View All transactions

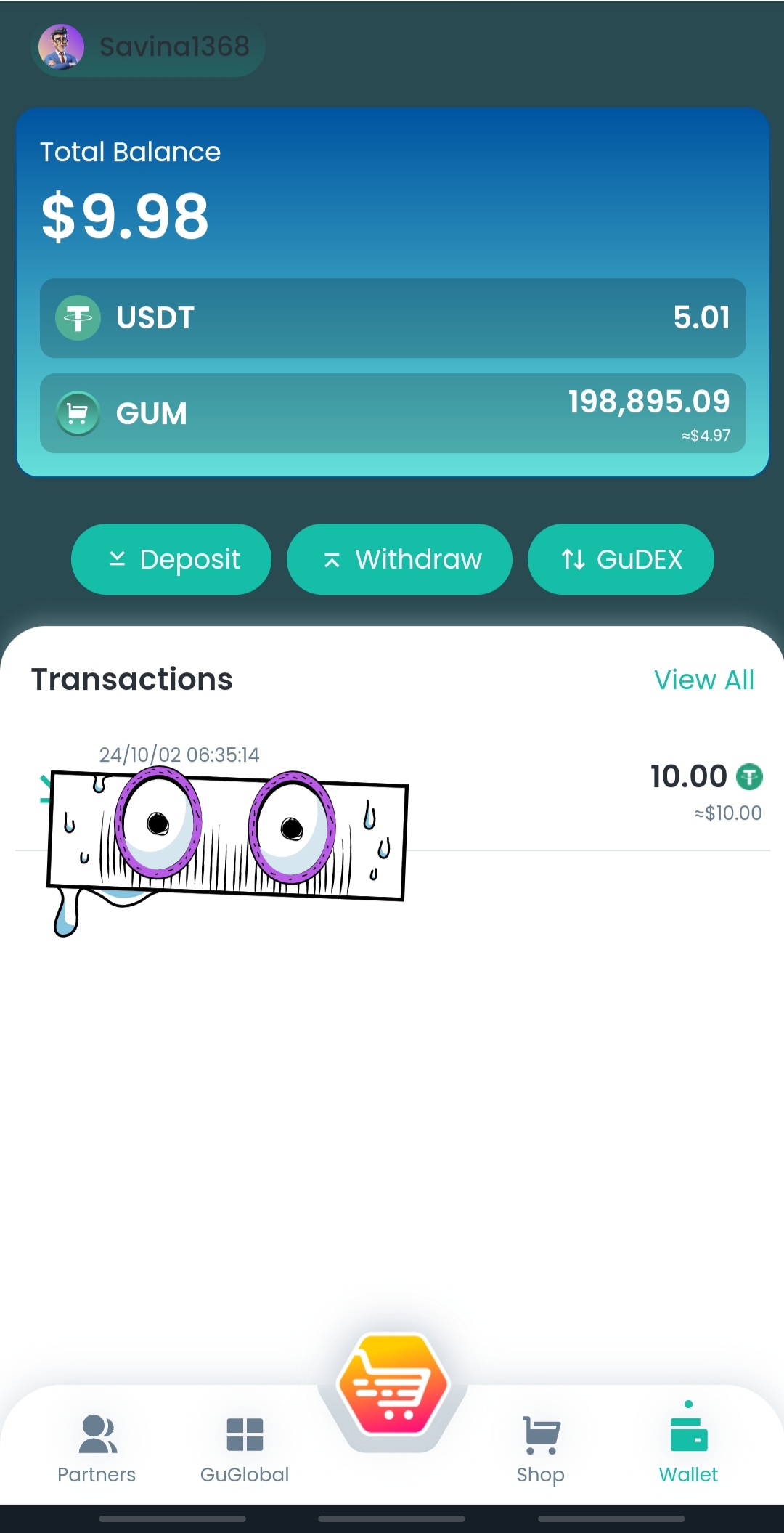(x=703, y=680)
